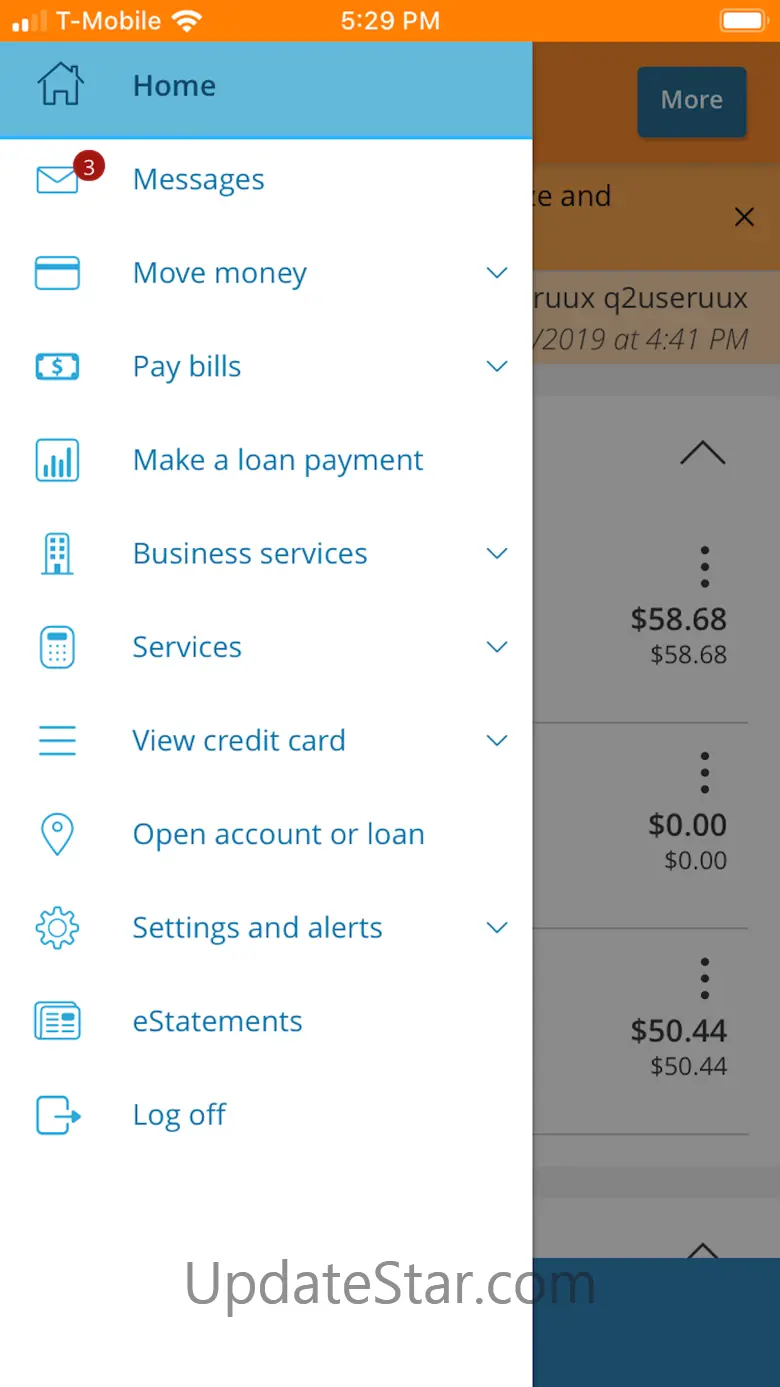Screen dimensions: 780x1387
Task: Expand the Services menu item
Action: coord(266,647)
